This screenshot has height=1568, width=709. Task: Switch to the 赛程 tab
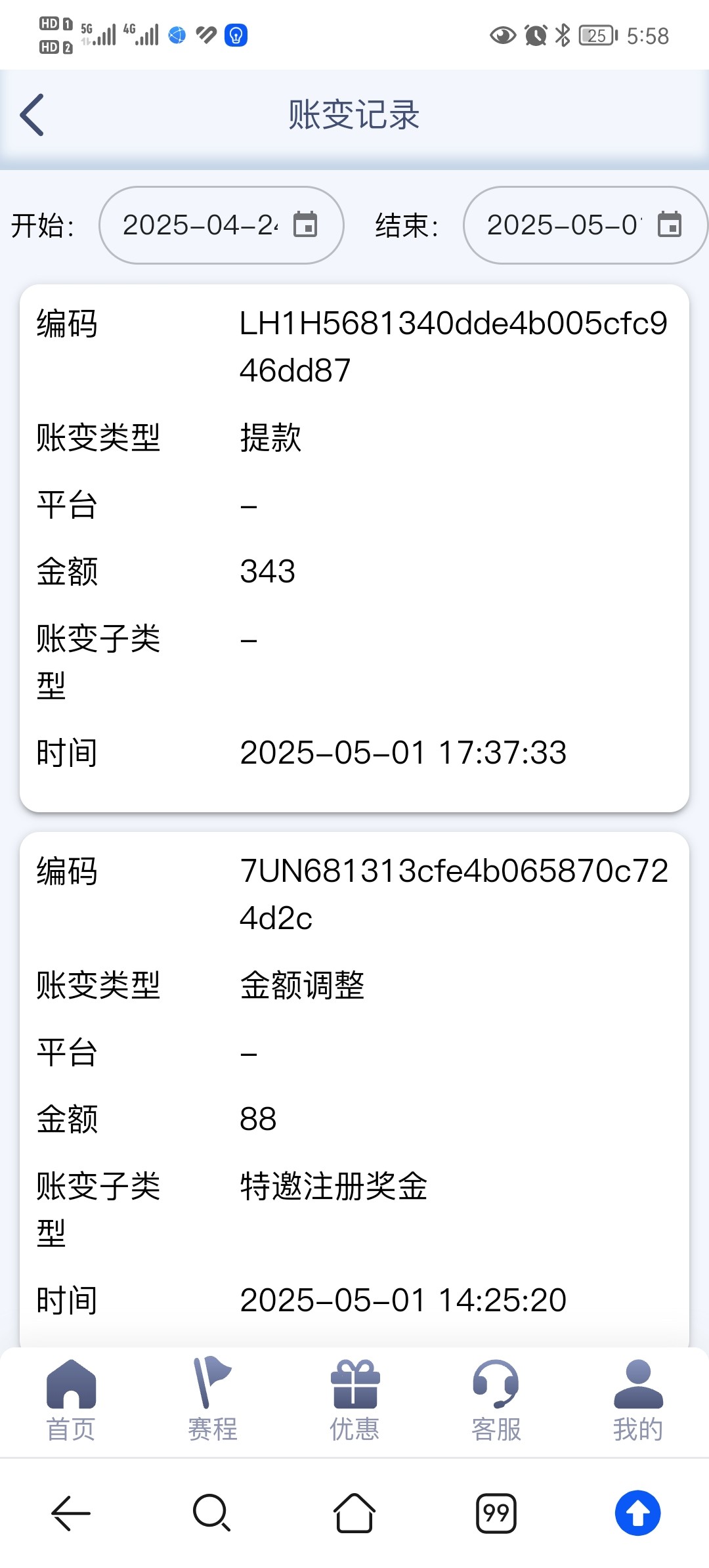click(213, 1400)
